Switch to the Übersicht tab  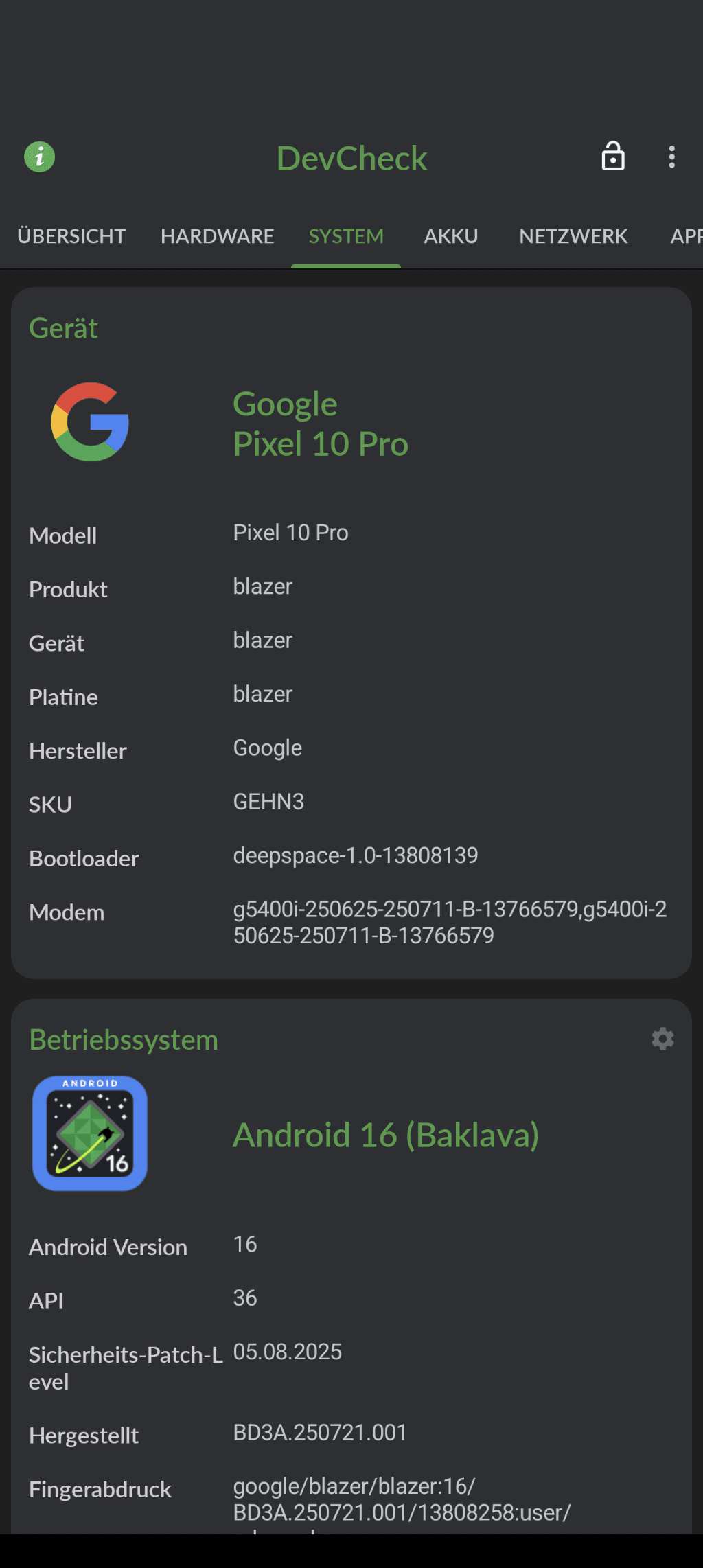pos(71,236)
